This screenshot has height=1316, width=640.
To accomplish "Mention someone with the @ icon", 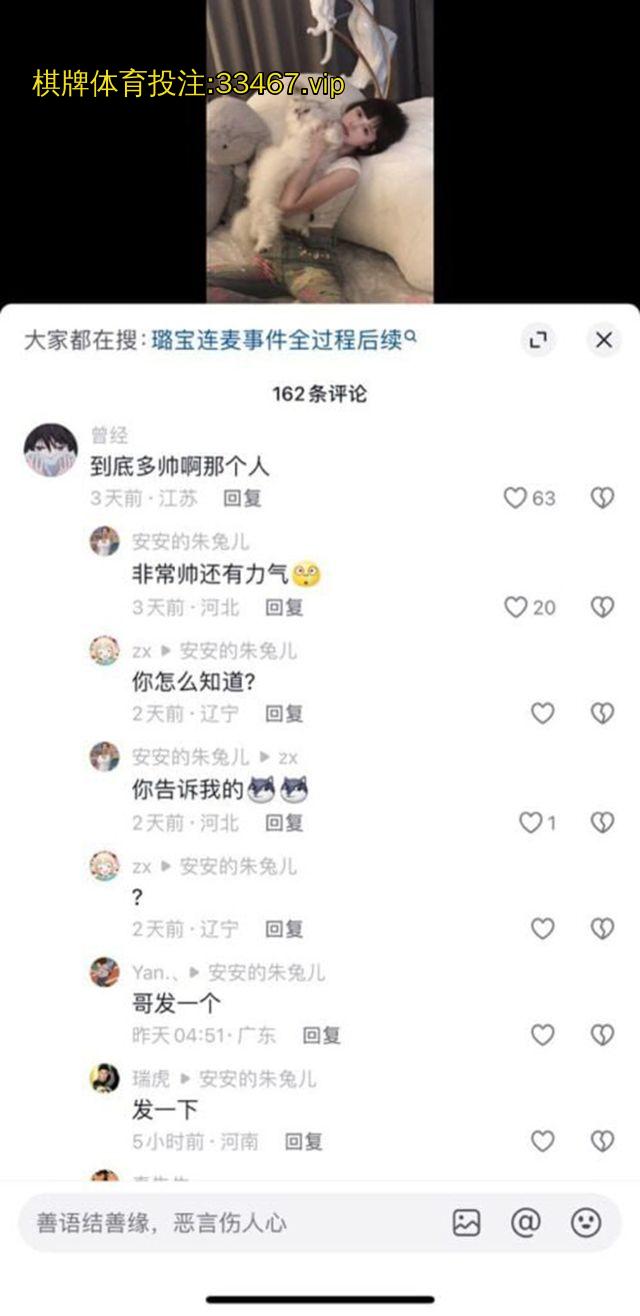I will click(x=526, y=1222).
